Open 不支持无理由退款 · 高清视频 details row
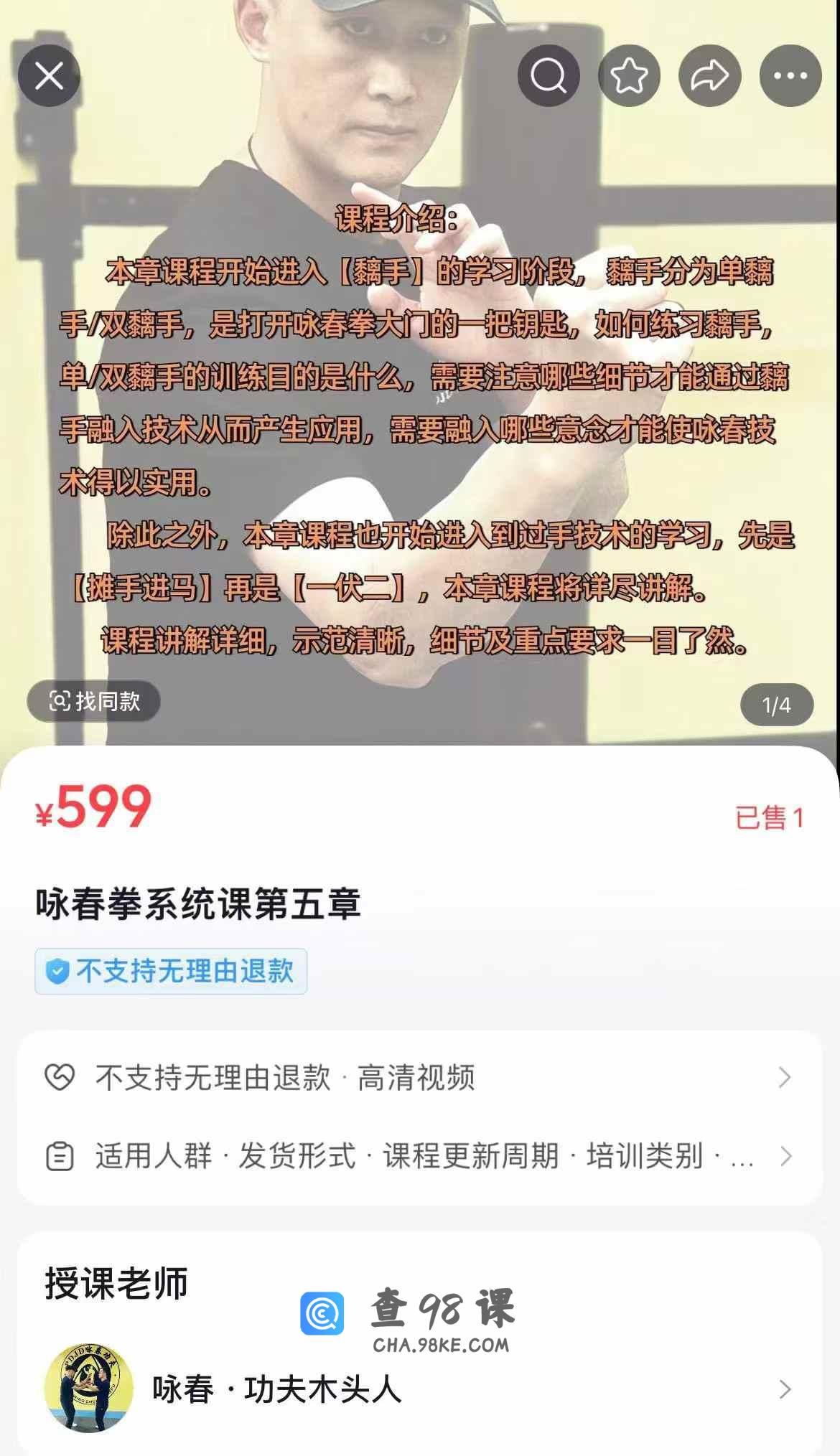 (420, 1077)
